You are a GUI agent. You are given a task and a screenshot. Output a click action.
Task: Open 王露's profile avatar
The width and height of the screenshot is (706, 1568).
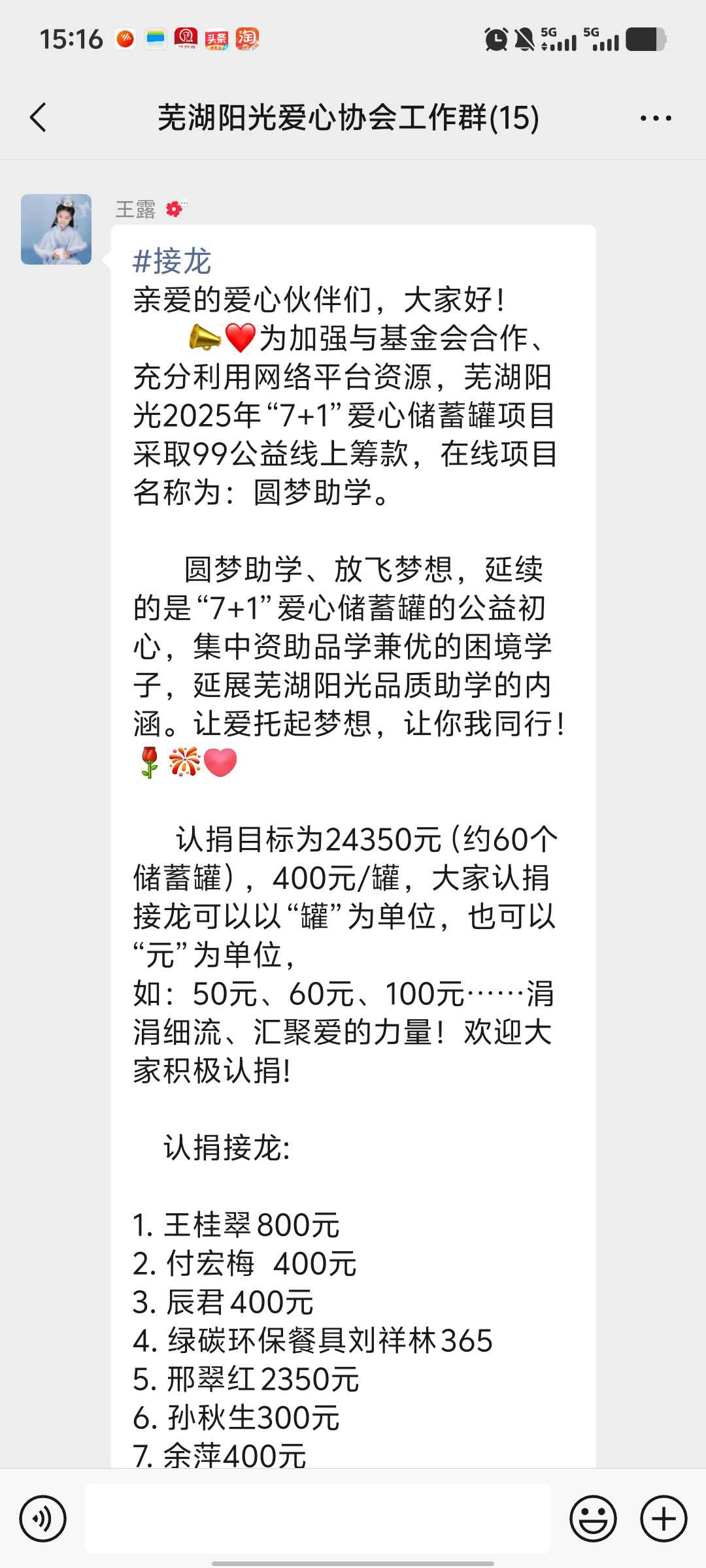[56, 229]
